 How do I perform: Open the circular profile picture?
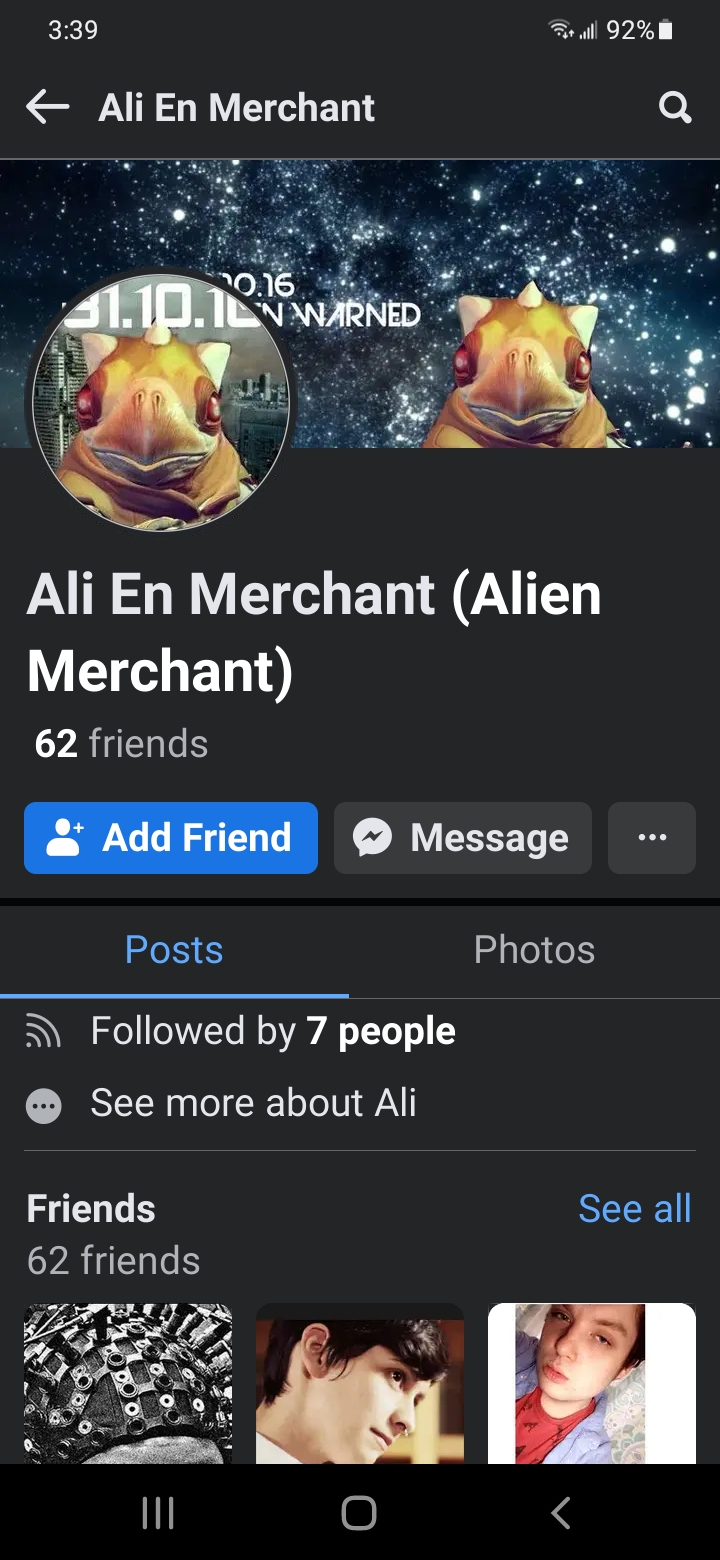pyautogui.click(x=161, y=401)
